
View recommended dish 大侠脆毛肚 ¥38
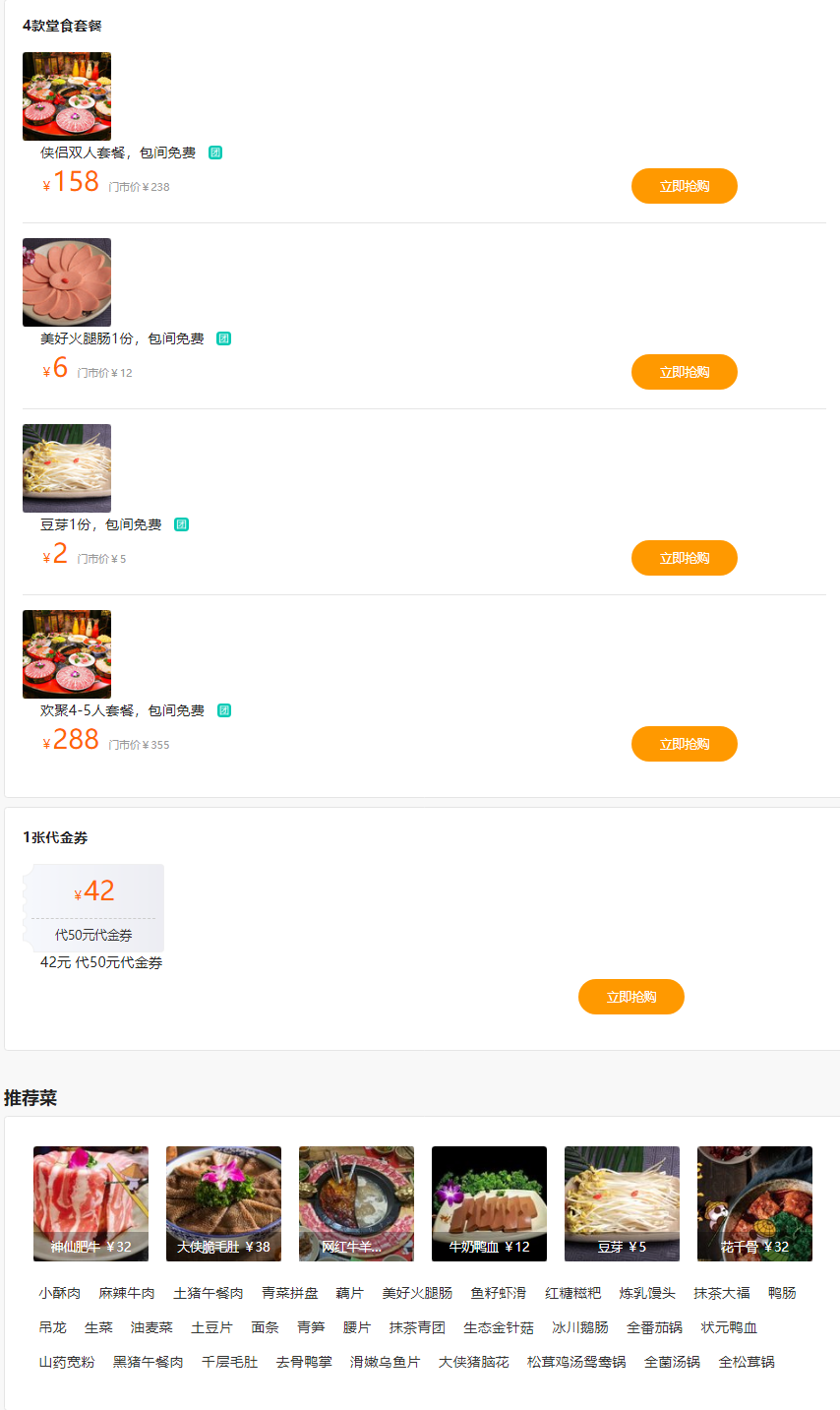(223, 1203)
